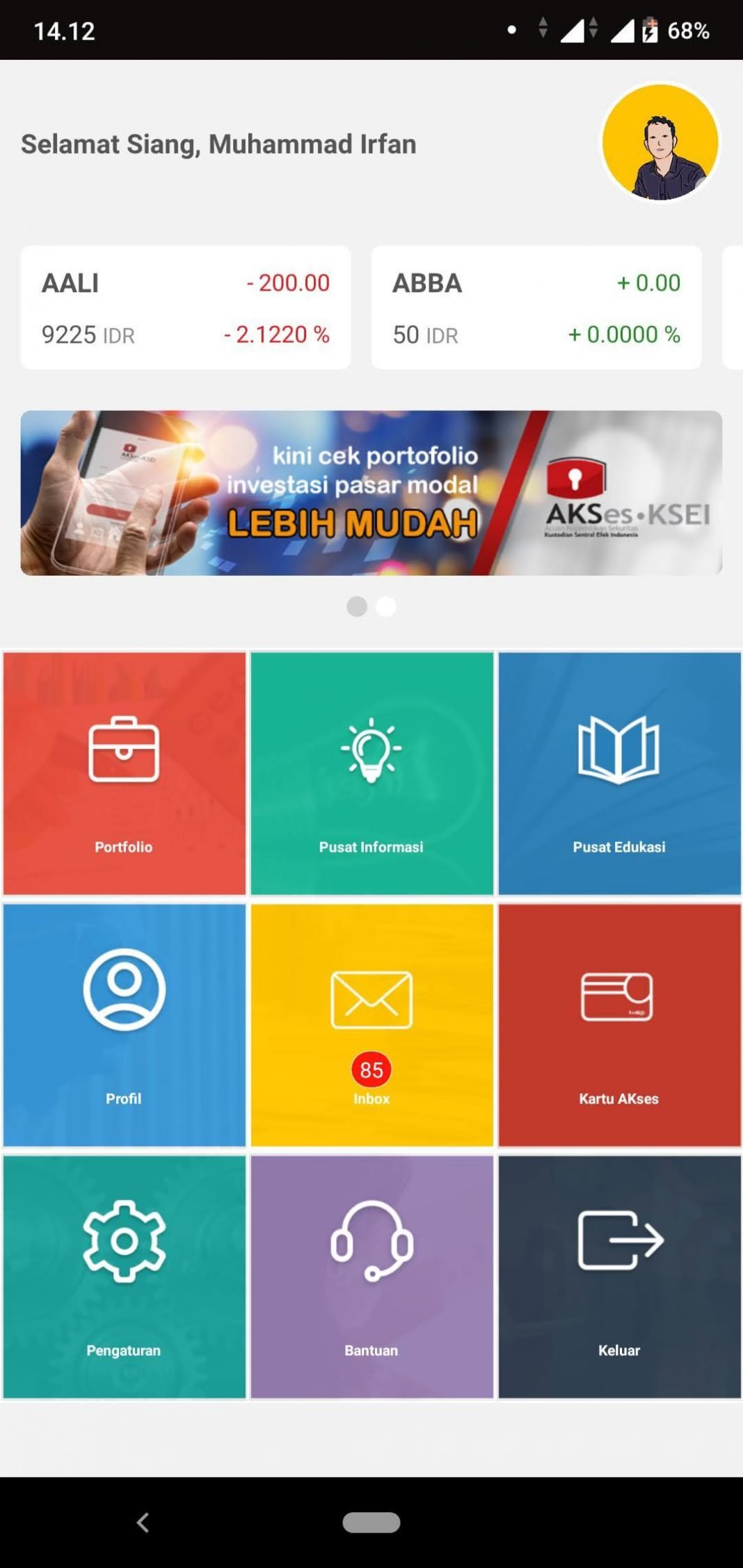
Task: Open the Inbox with 85 messages
Action: pyautogui.click(x=371, y=1025)
